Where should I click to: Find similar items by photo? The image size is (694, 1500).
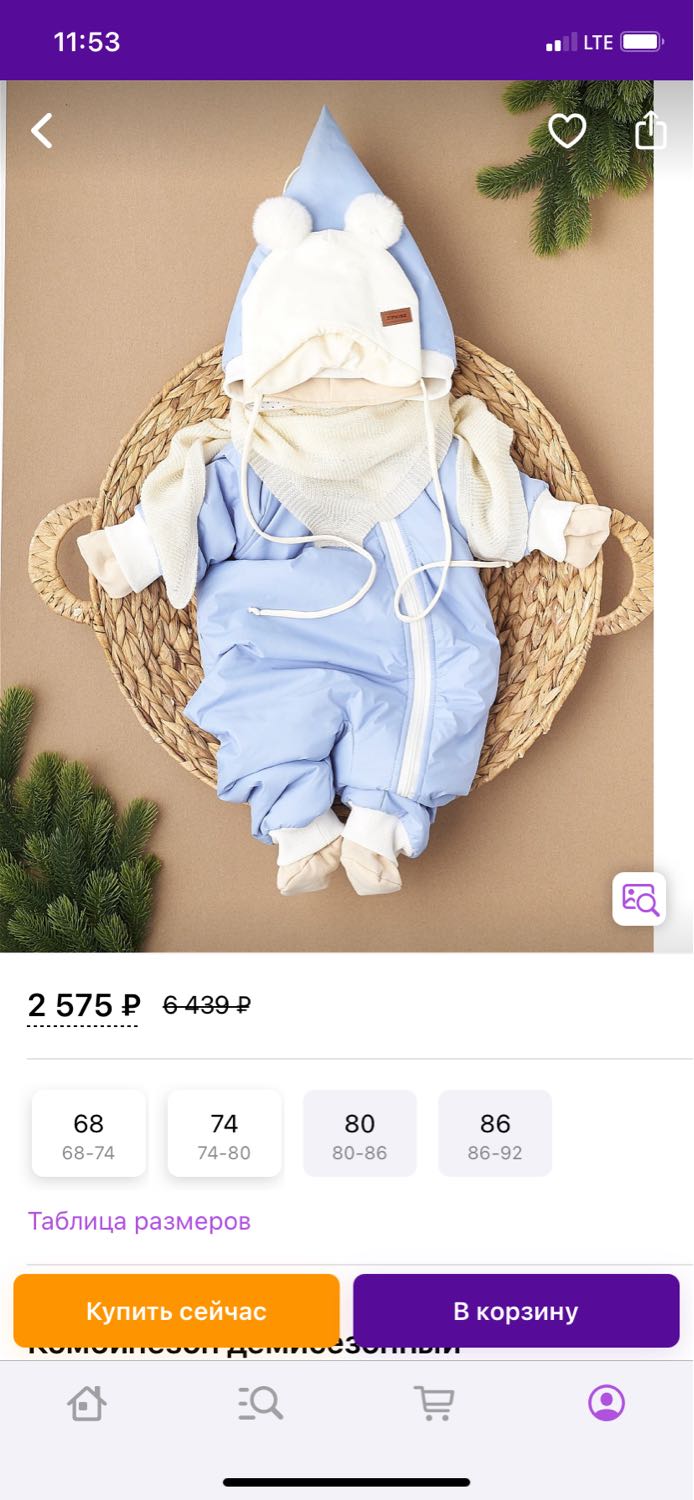point(639,899)
